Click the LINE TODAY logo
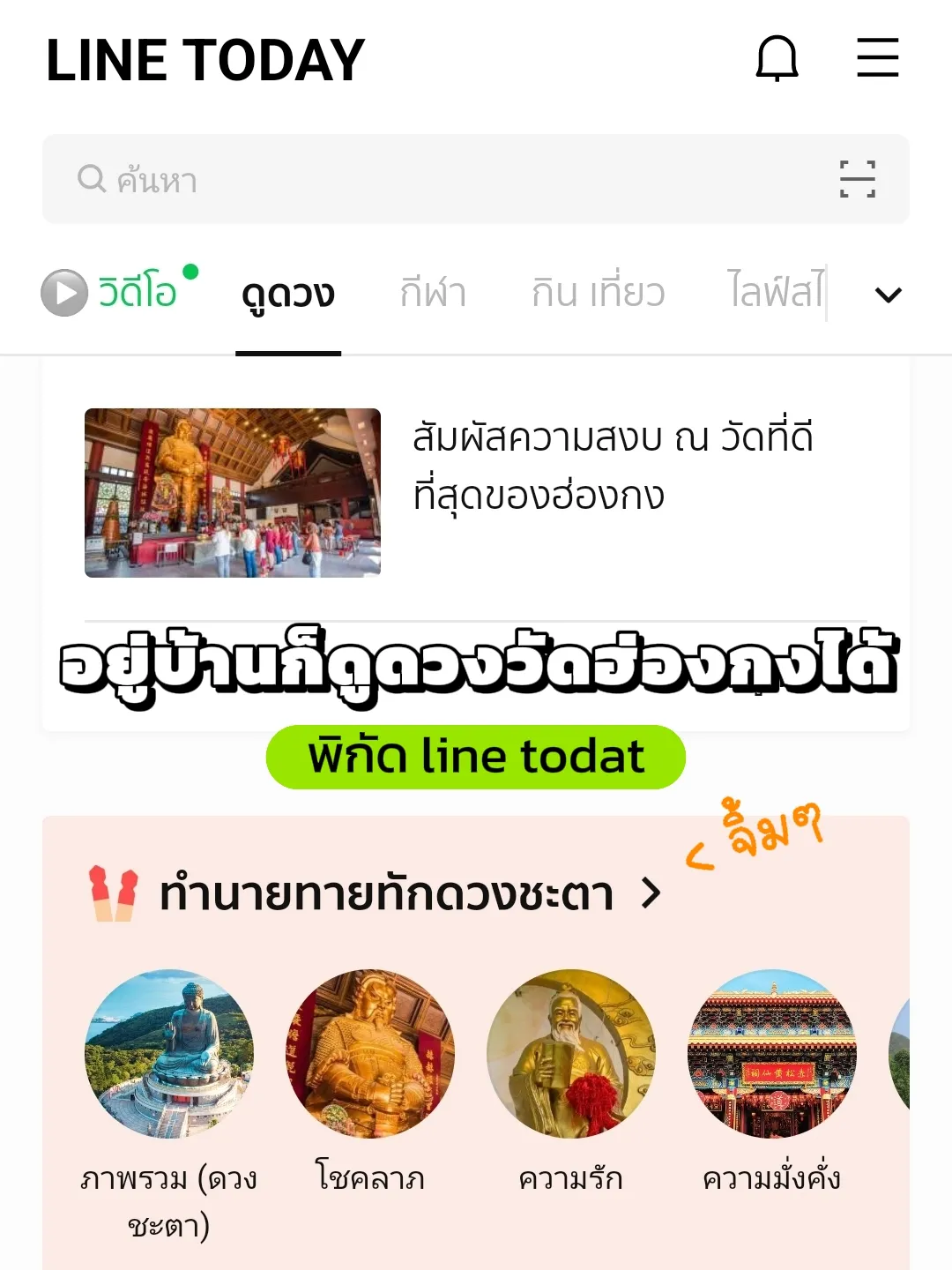 (x=203, y=60)
